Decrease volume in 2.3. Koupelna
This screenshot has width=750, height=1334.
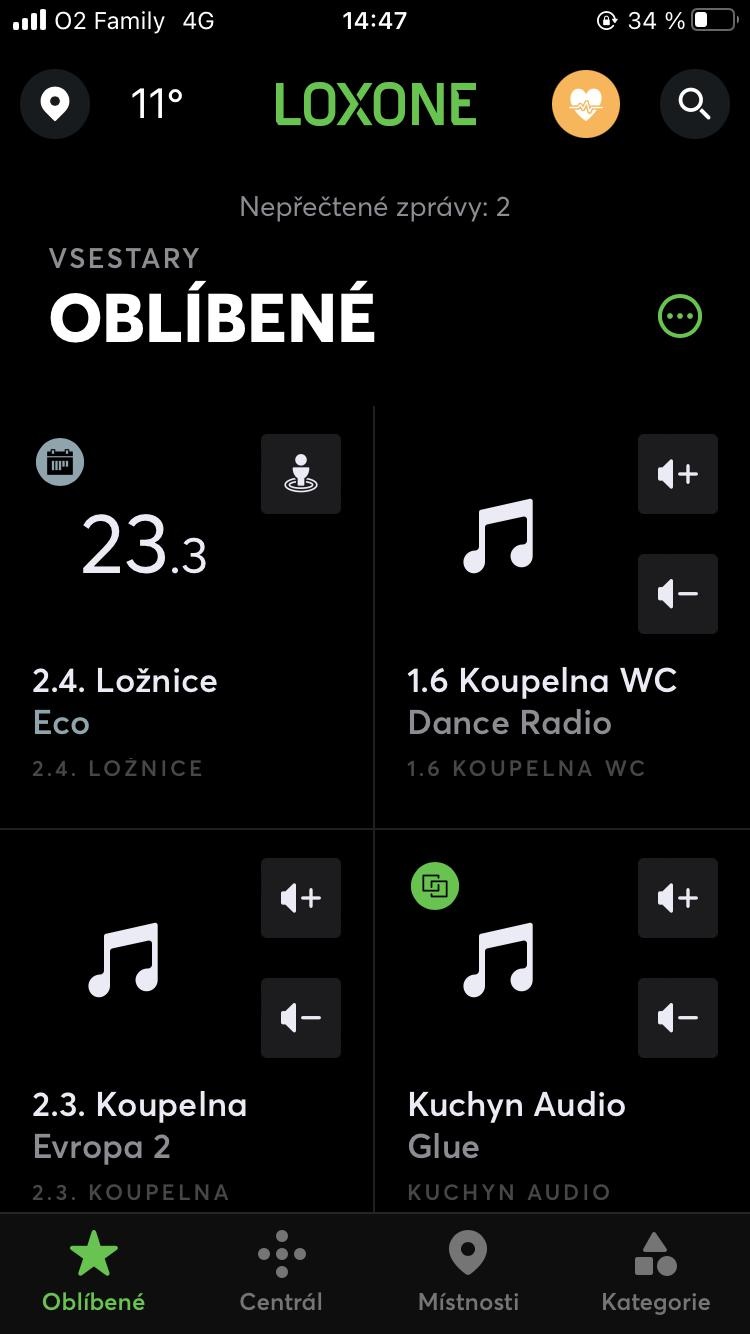[301, 1018]
